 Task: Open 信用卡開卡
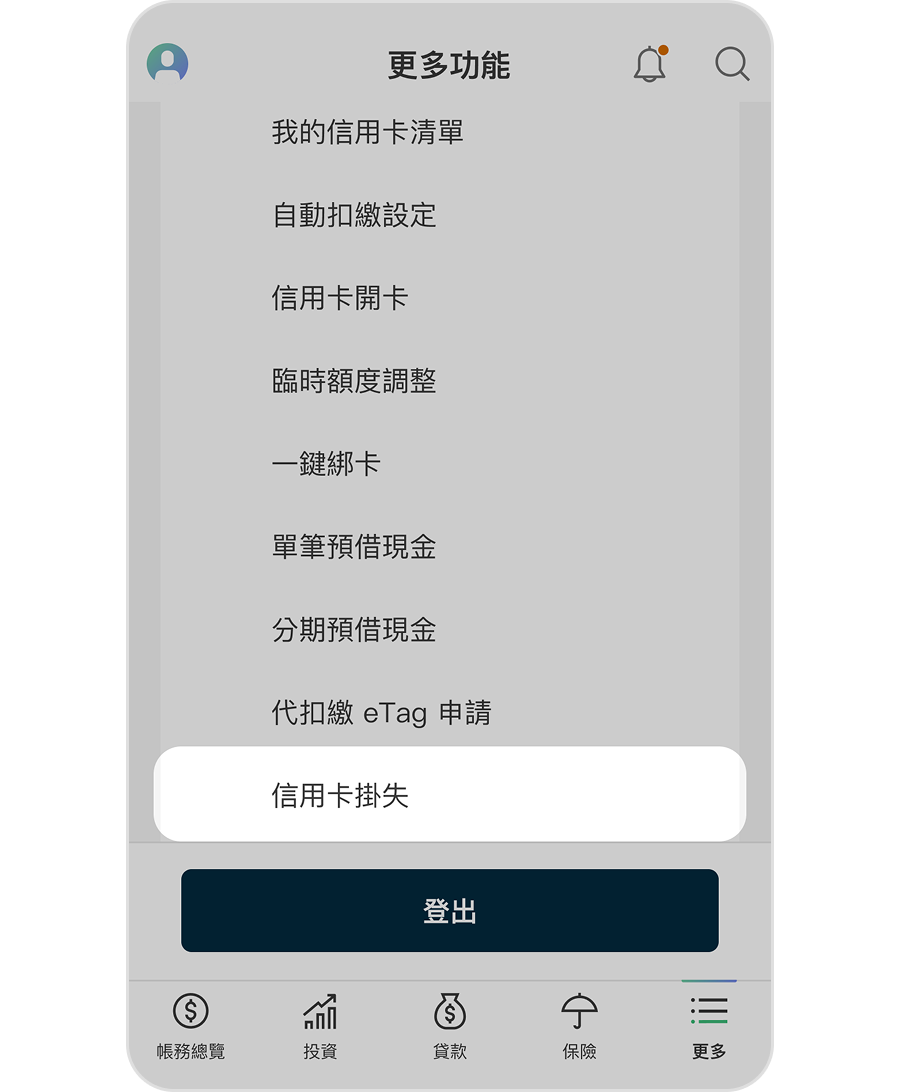click(x=340, y=298)
